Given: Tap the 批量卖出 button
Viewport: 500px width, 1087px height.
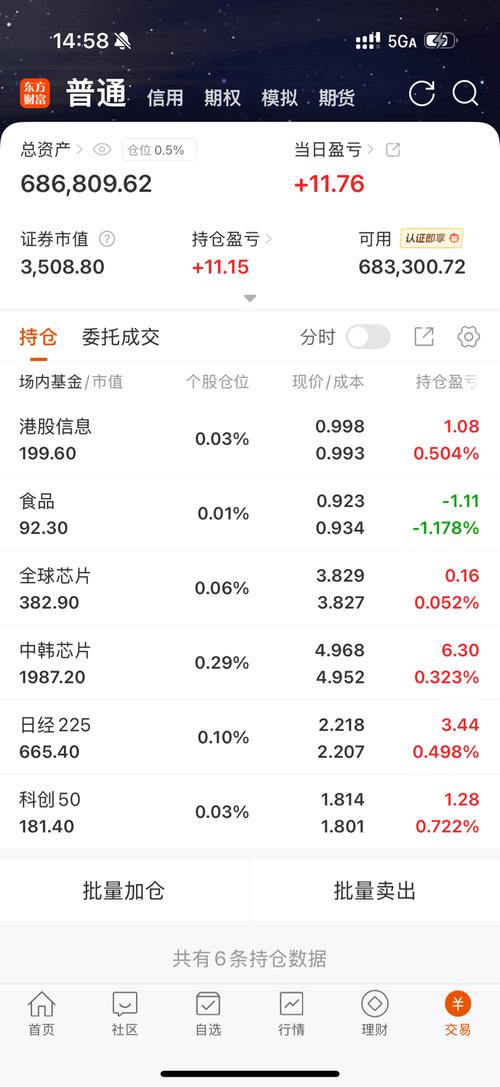Looking at the screenshot, I should click(x=375, y=891).
